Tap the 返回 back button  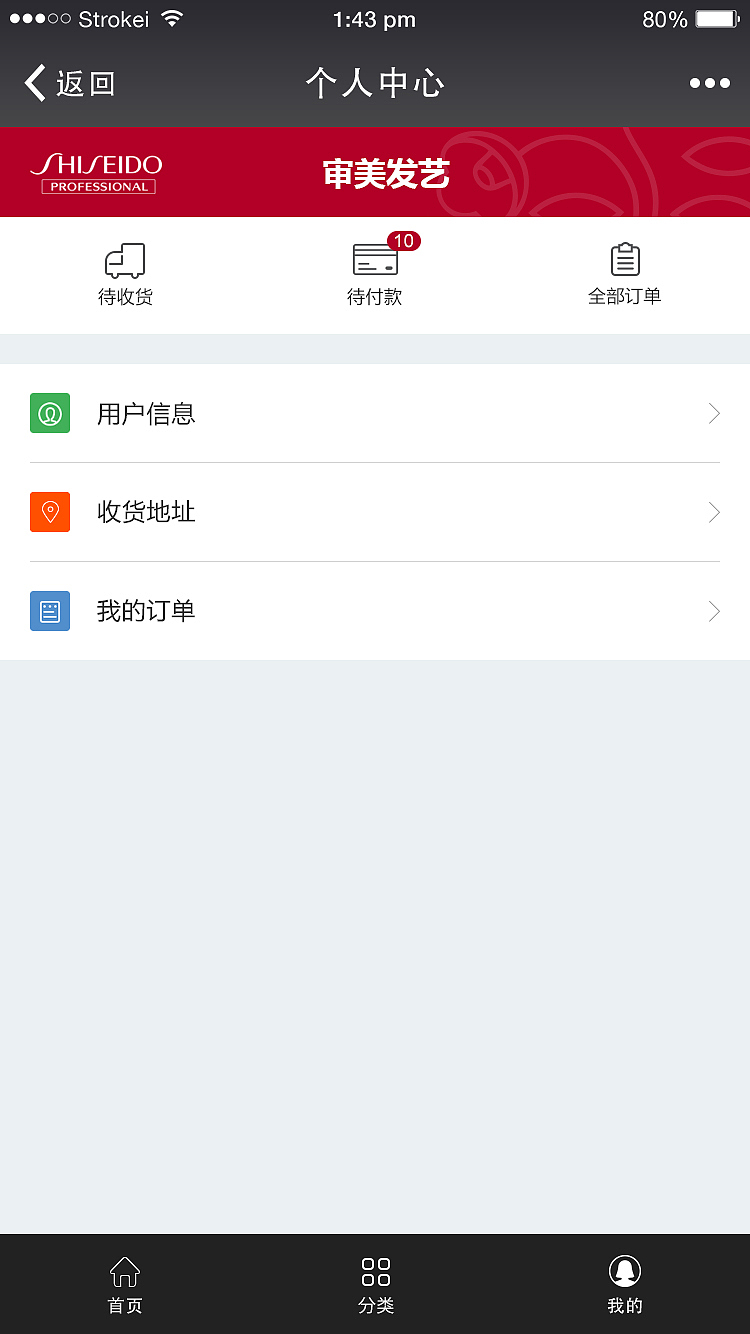(67, 83)
